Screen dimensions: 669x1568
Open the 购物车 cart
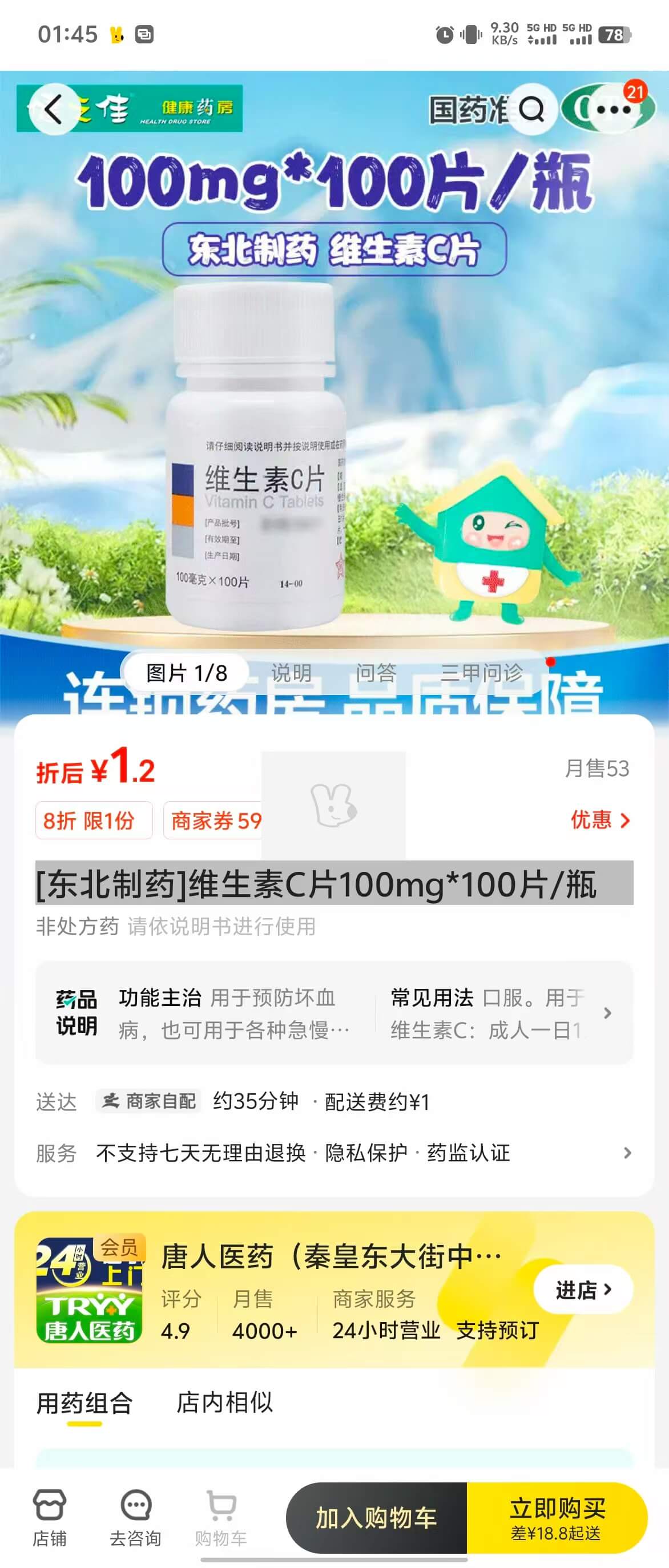tap(220, 1518)
